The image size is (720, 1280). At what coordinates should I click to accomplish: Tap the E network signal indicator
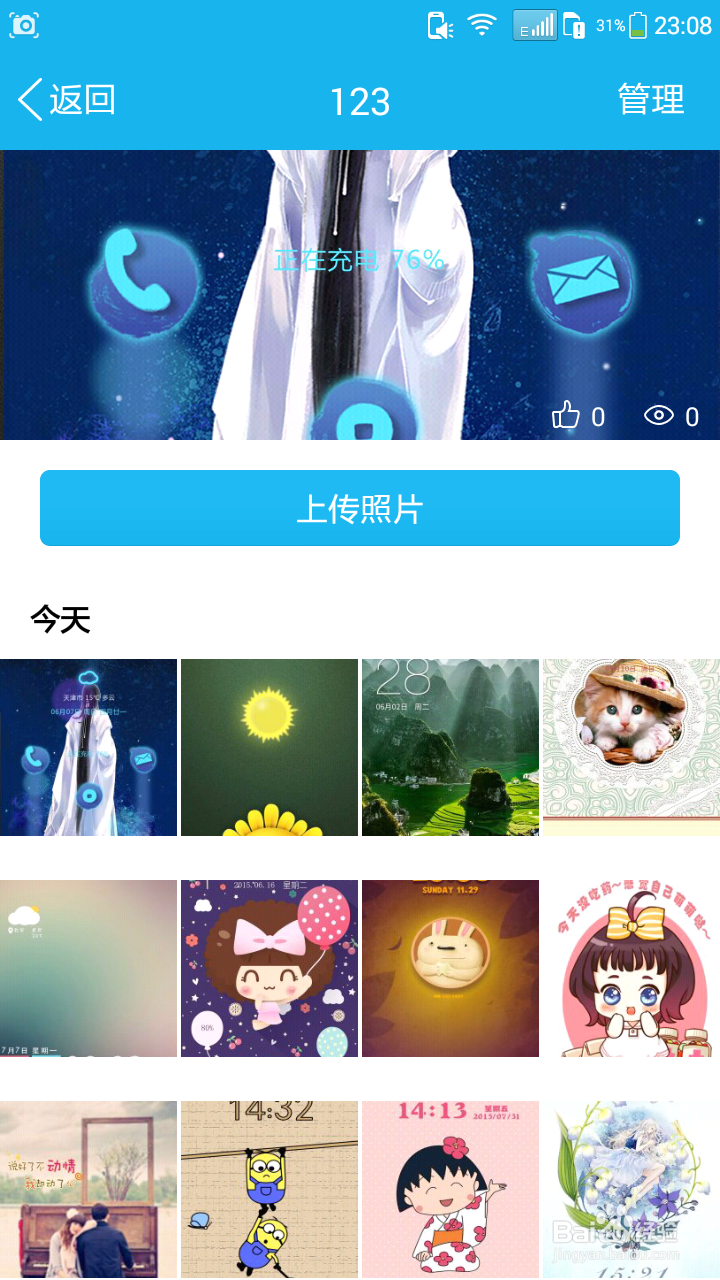click(x=533, y=24)
